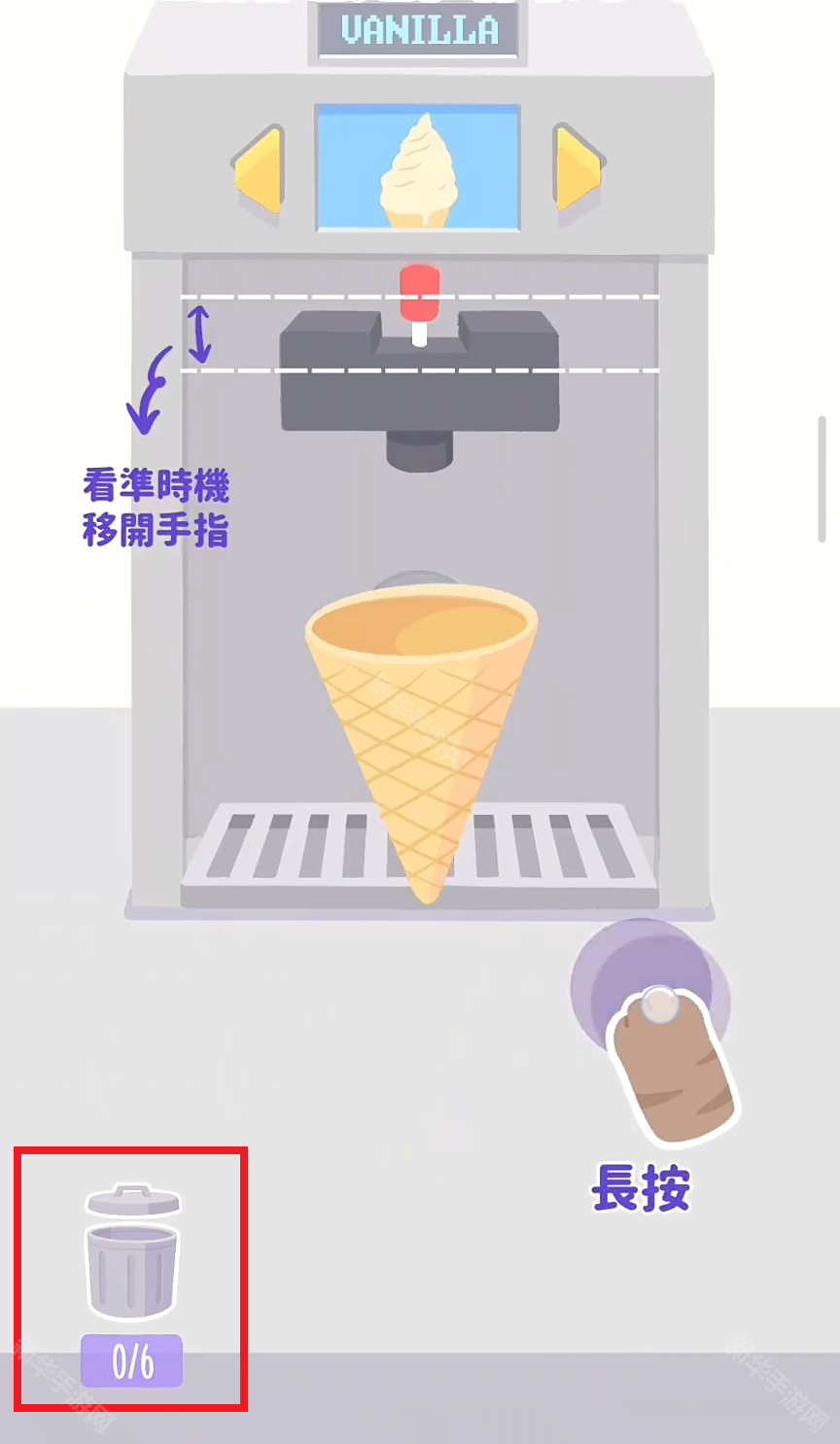This screenshot has width=840, height=1444.
Task: Select the next ice cream flavor arrow
Action: click(x=577, y=169)
